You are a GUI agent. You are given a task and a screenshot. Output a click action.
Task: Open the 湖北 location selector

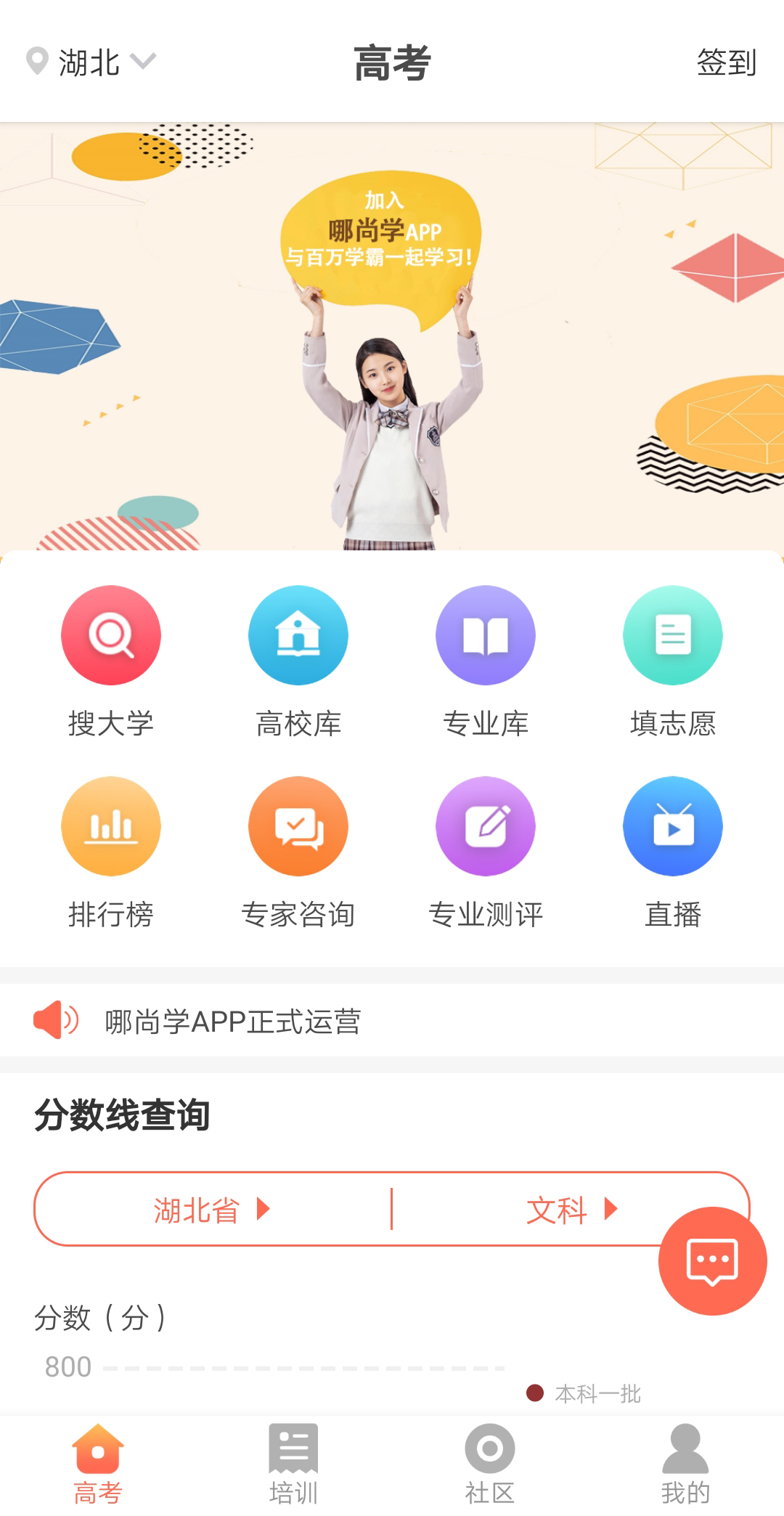point(91,62)
